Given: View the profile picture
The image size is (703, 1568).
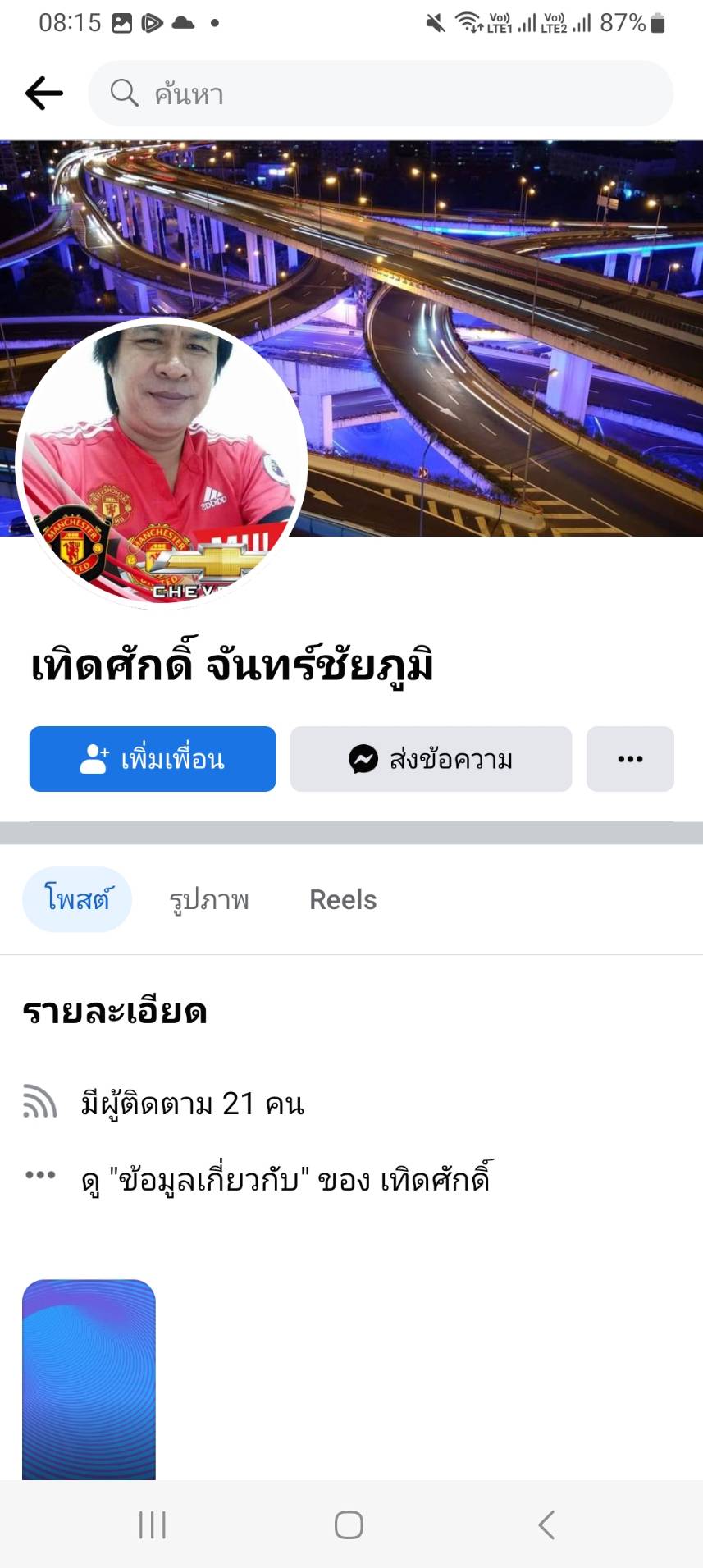Looking at the screenshot, I should (x=161, y=463).
